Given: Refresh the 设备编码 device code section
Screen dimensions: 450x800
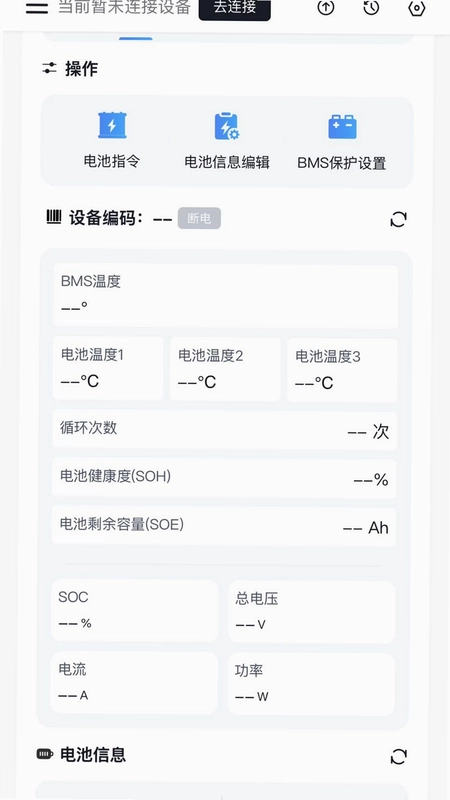Looking at the screenshot, I should coord(398,219).
